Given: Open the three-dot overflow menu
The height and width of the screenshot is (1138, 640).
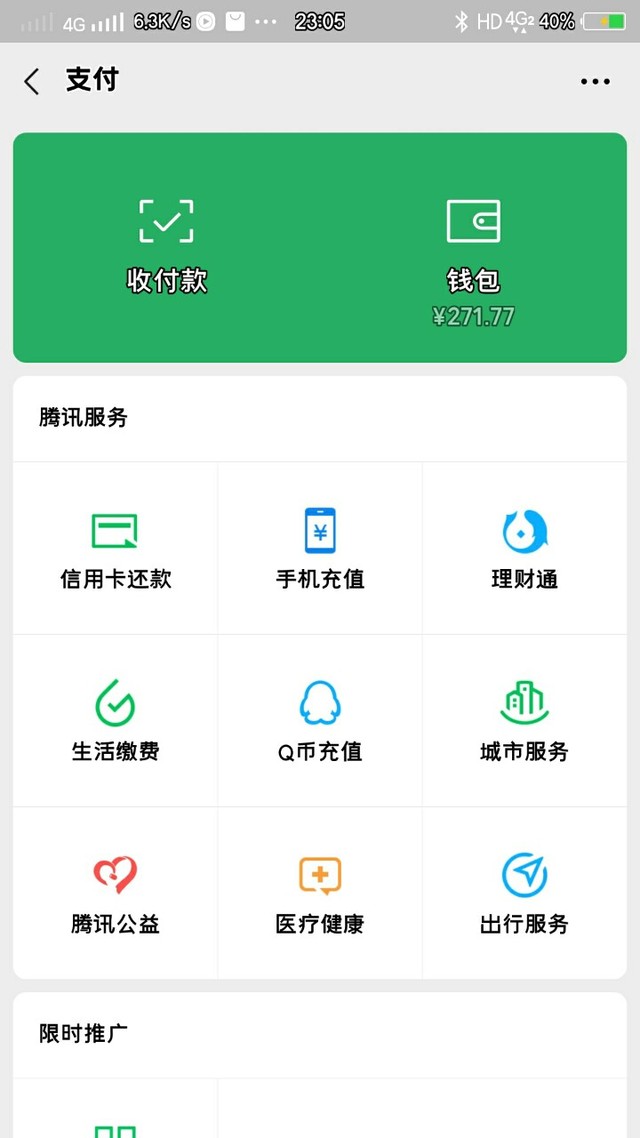Looking at the screenshot, I should click(x=595, y=81).
